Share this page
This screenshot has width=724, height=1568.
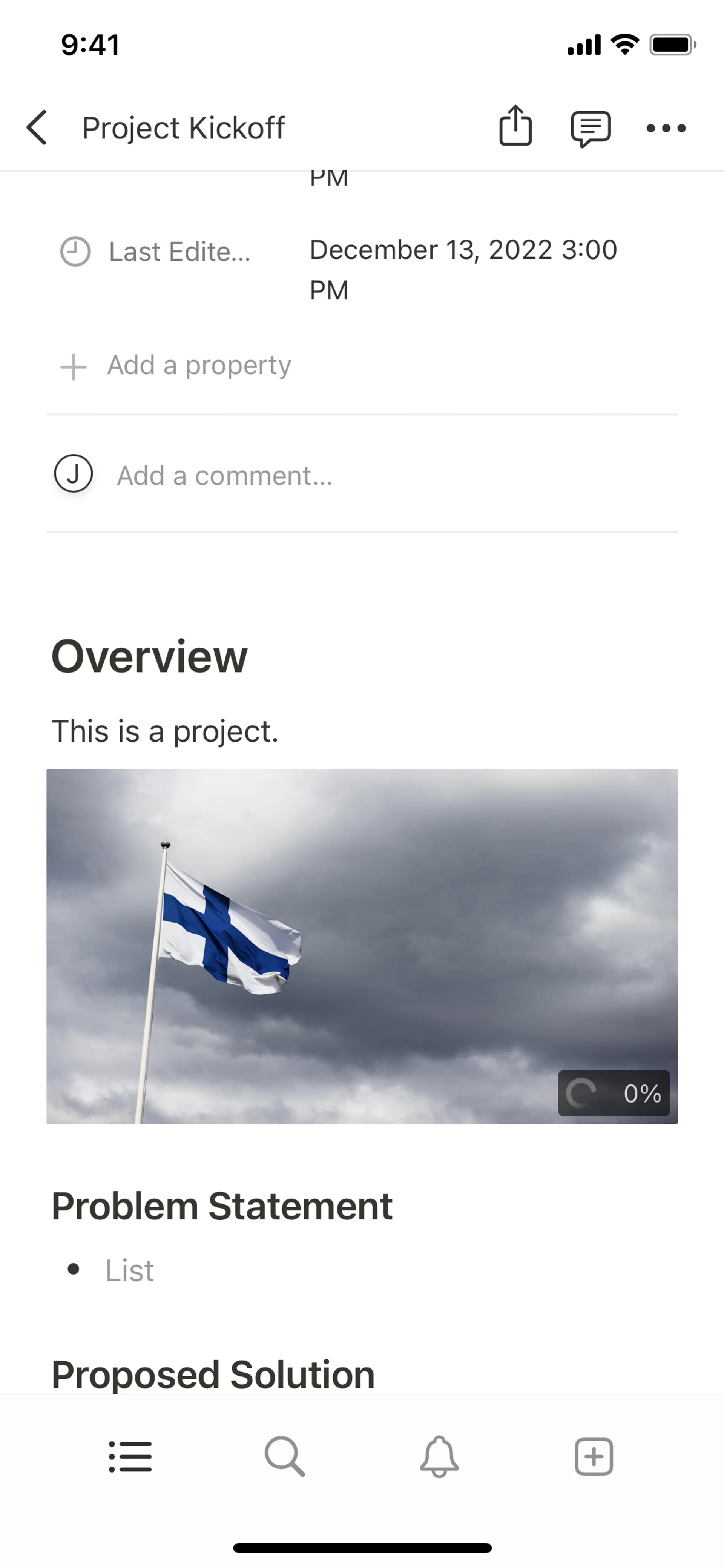515,127
